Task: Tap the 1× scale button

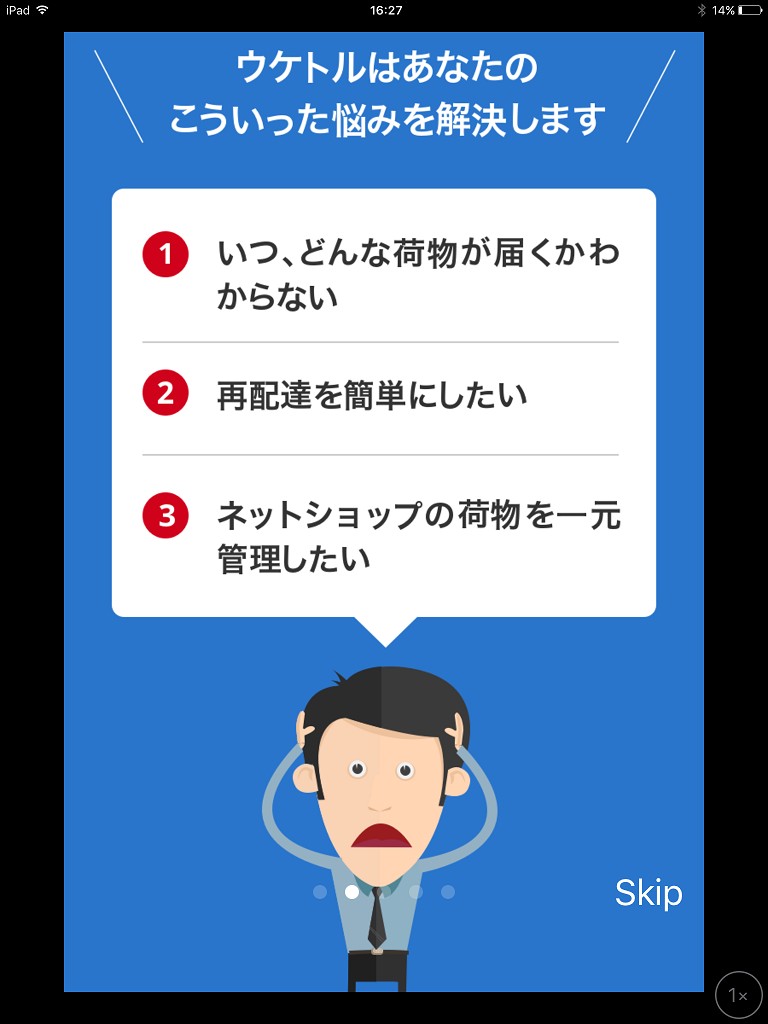Action: pos(739,995)
